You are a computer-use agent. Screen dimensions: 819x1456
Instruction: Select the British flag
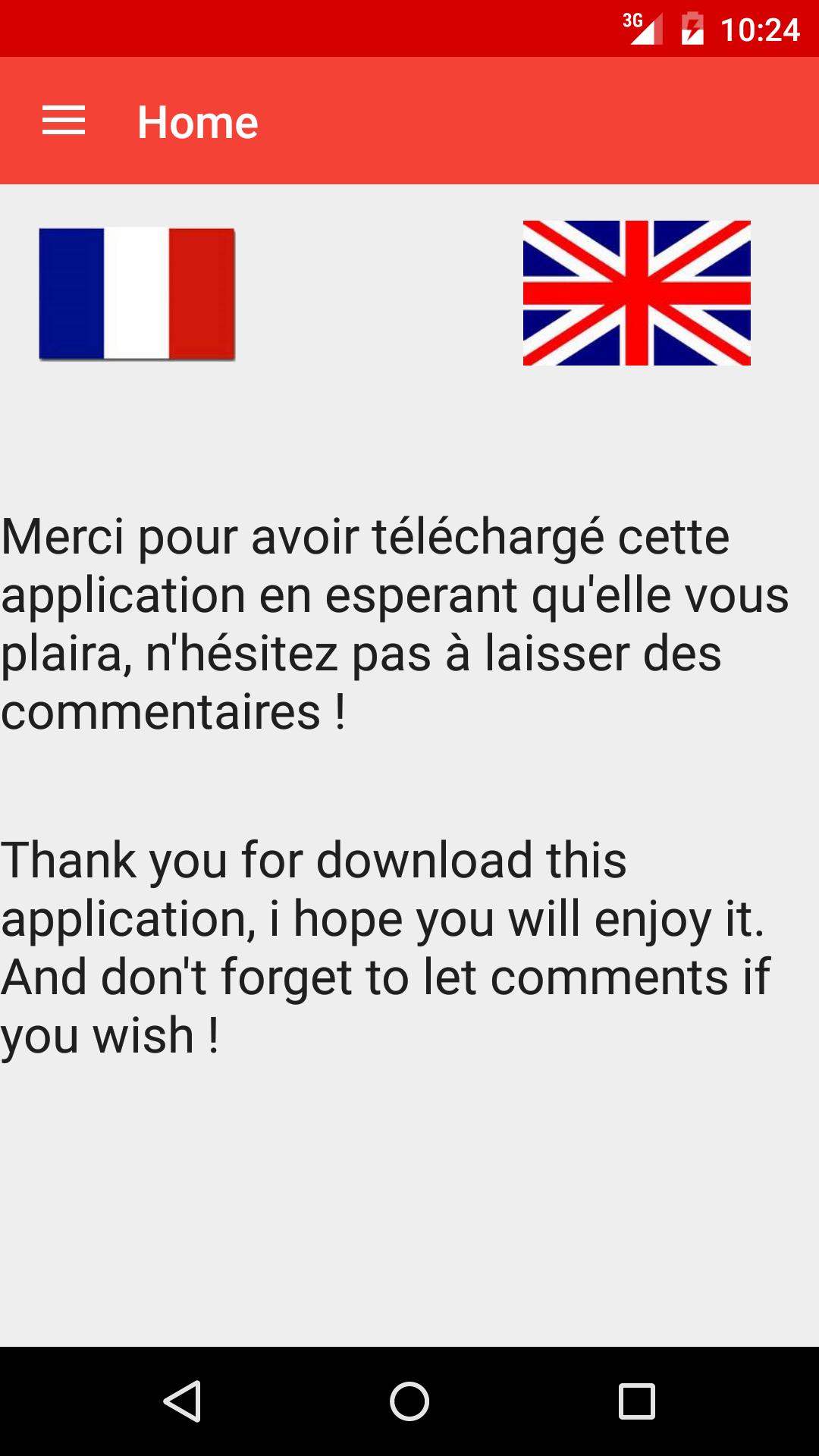636,293
